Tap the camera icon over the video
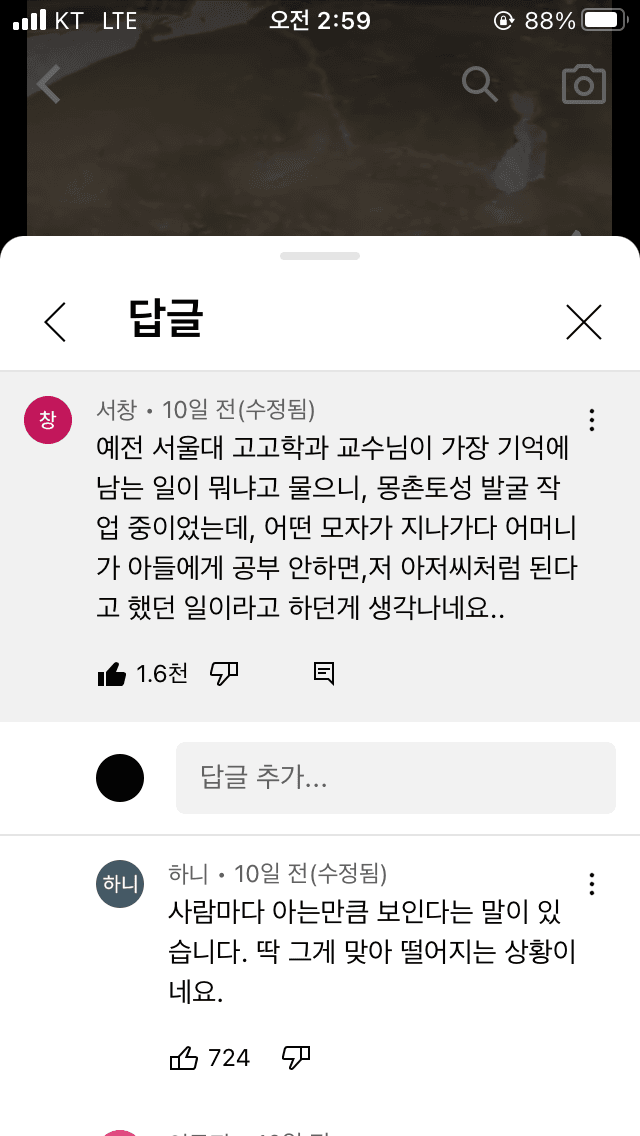Screen dimensions: 640x1136 (584, 85)
